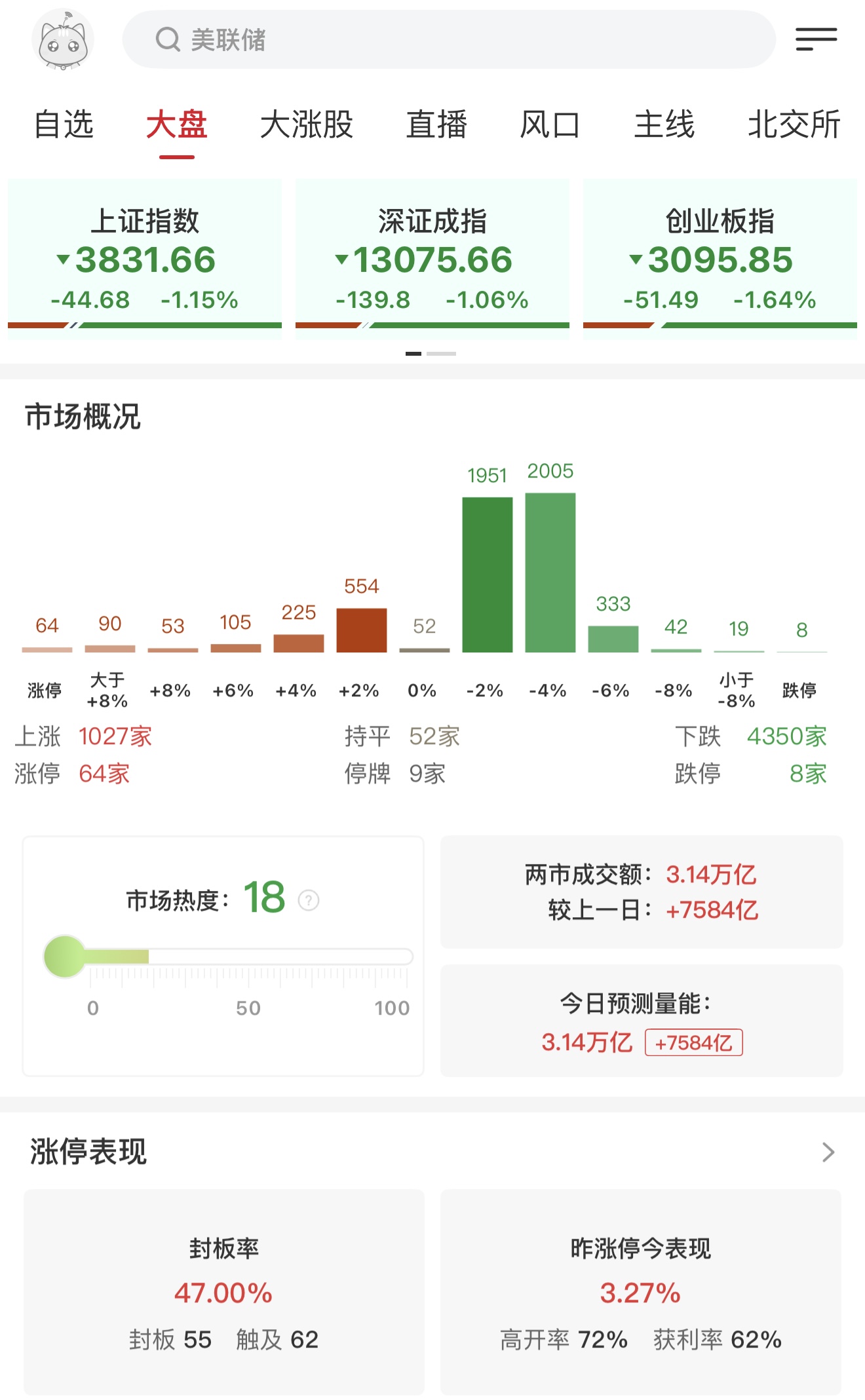The image size is (865, 1400).
Task: Switch to the 主线 tab
Action: point(664,124)
